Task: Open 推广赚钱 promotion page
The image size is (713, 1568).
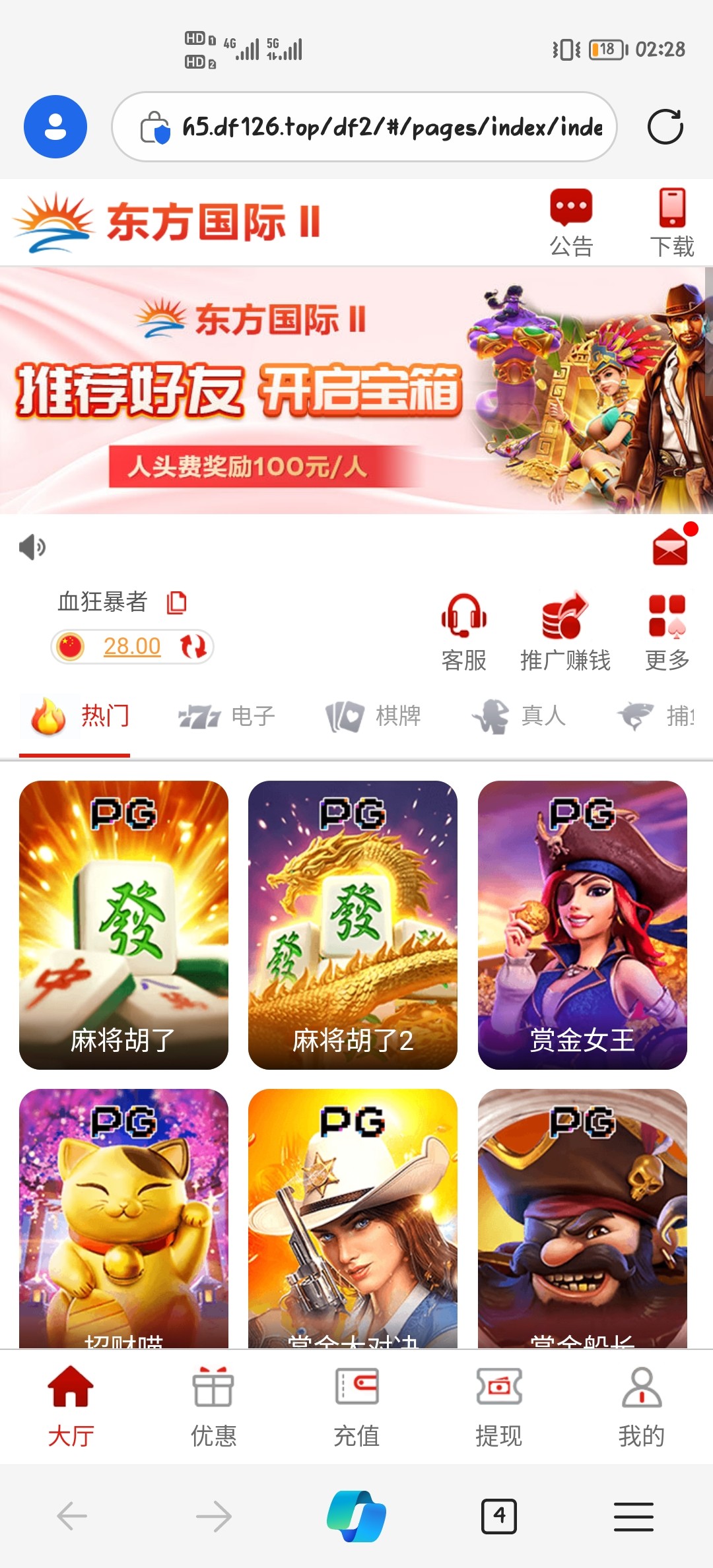Action: 565,632
